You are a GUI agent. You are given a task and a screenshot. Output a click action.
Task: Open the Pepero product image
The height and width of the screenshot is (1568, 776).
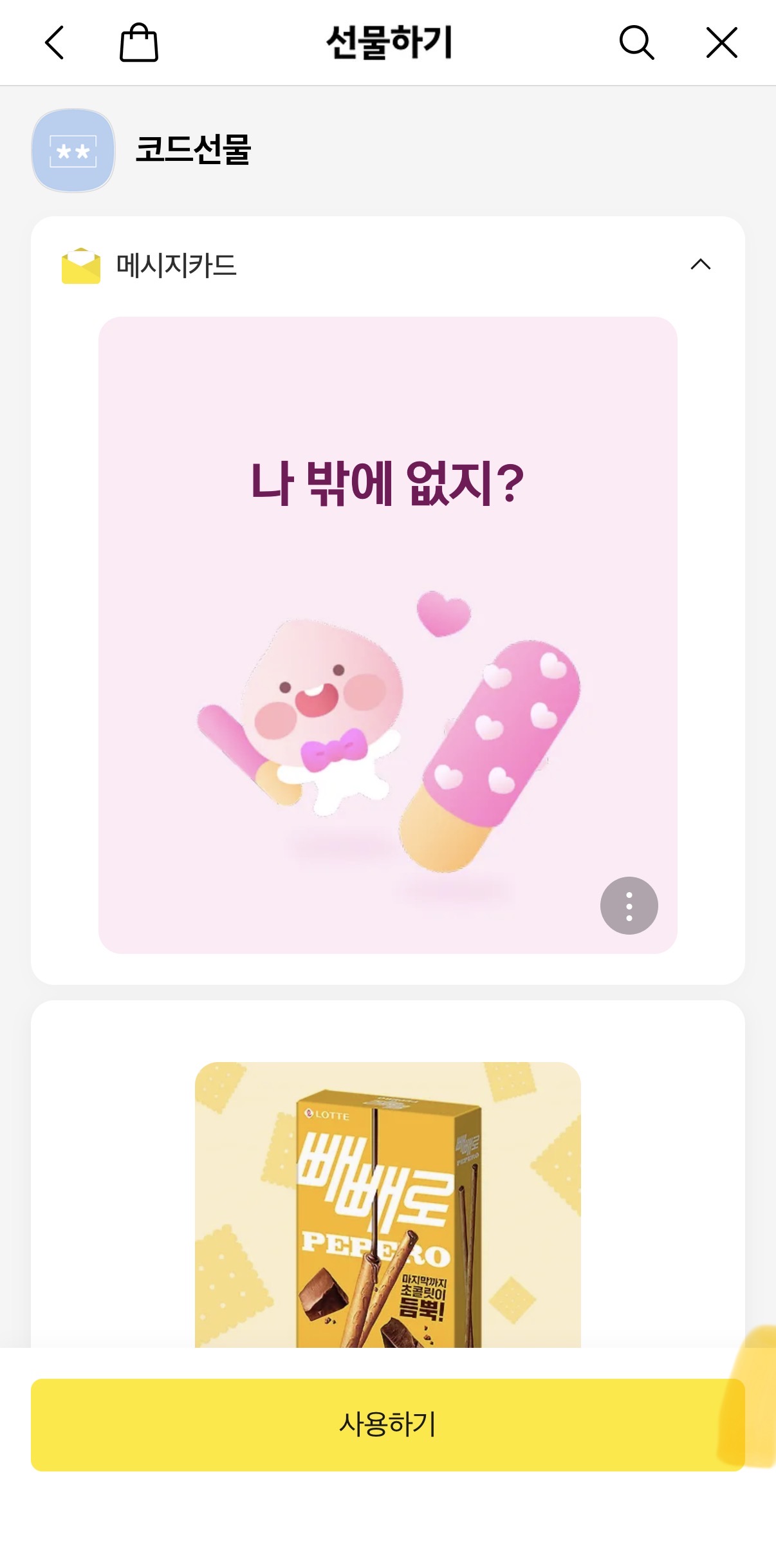point(387,1204)
